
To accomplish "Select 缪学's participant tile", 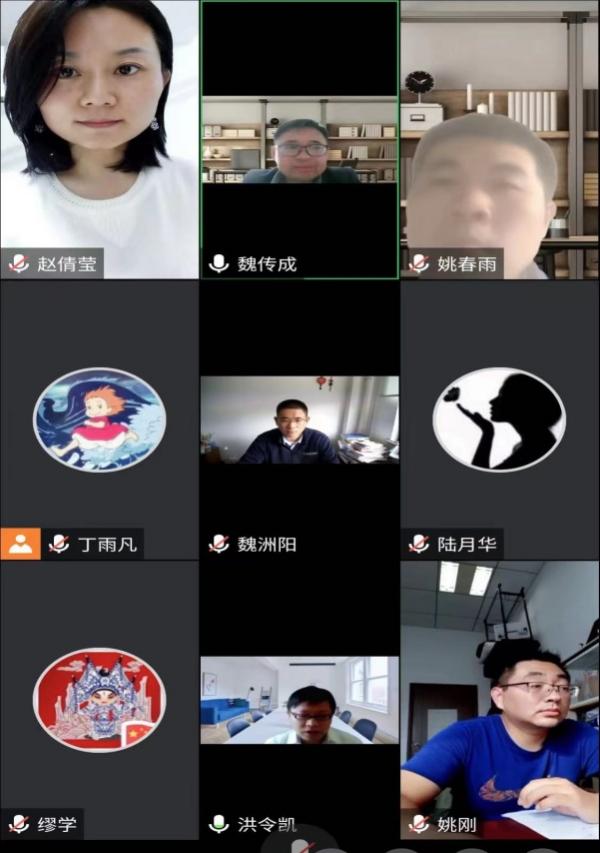I will pyautogui.click(x=99, y=700).
